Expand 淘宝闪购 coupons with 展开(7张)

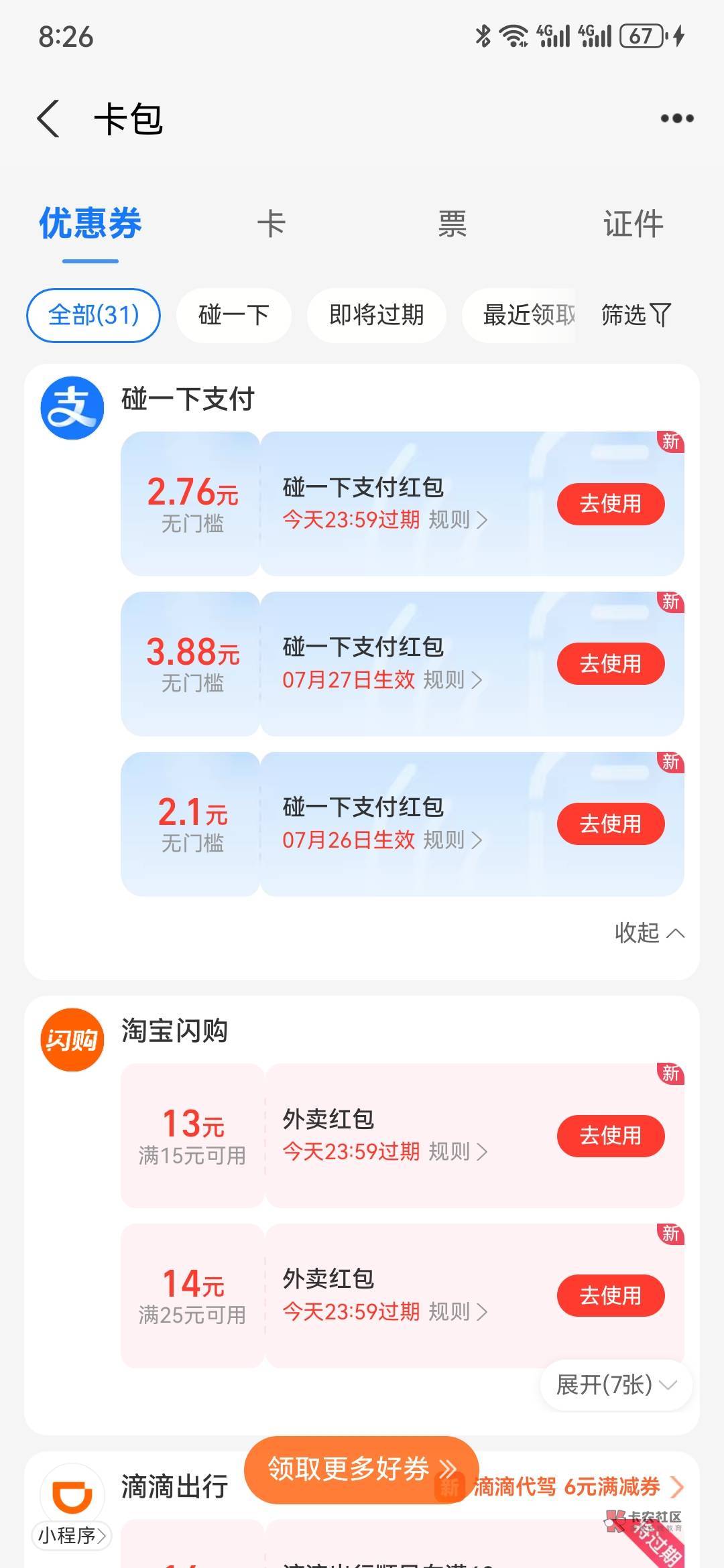coord(615,1384)
